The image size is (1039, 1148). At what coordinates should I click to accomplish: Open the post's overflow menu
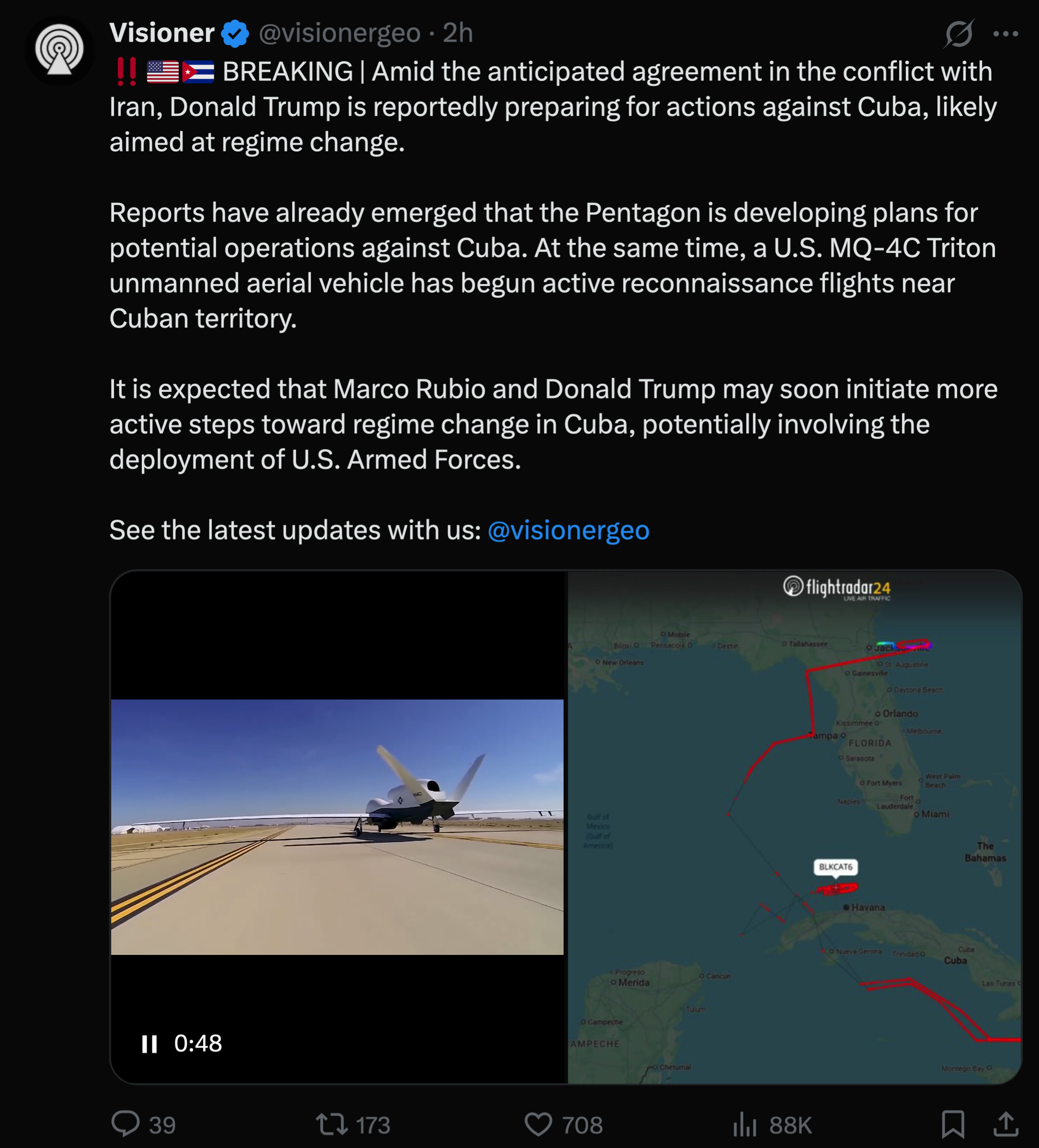pyautogui.click(x=1005, y=34)
